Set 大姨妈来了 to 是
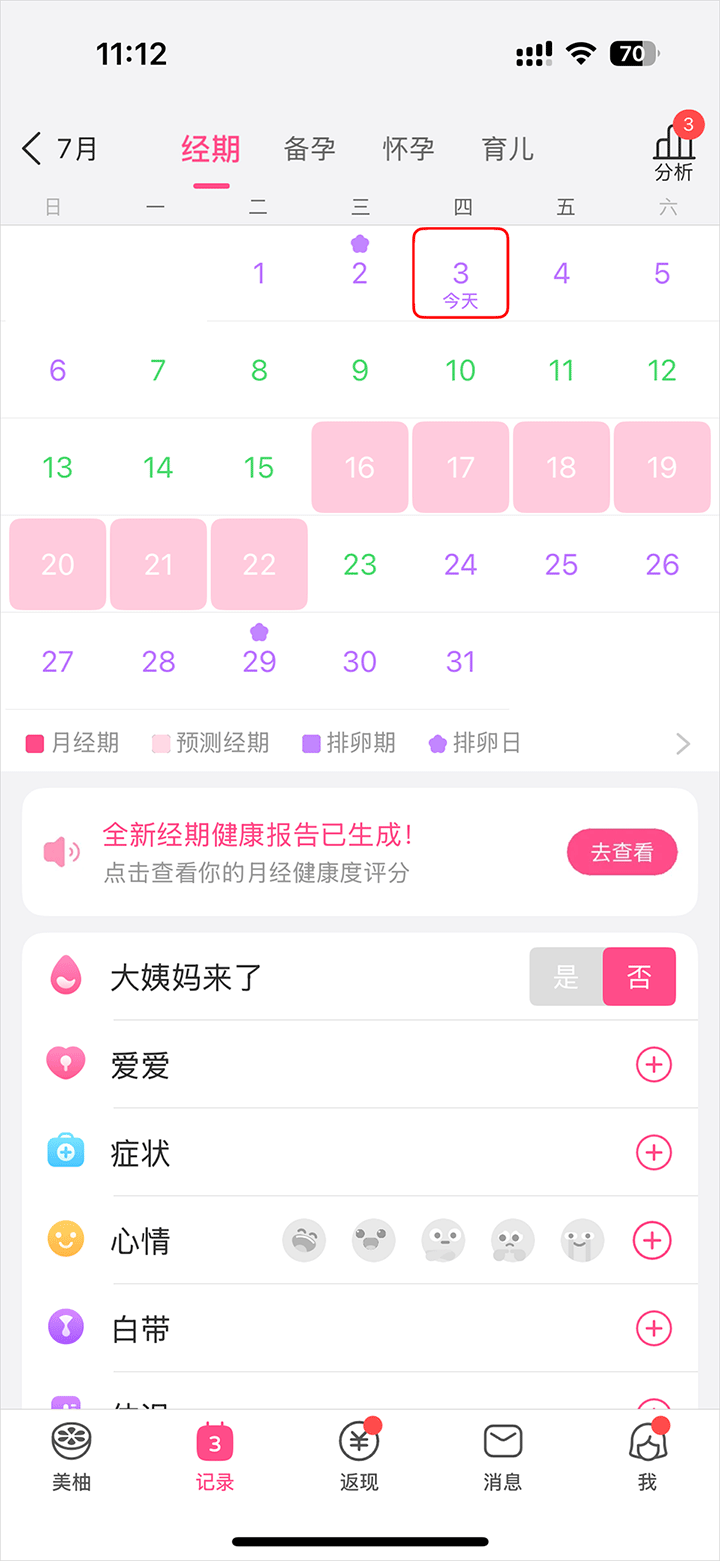 coord(566,977)
